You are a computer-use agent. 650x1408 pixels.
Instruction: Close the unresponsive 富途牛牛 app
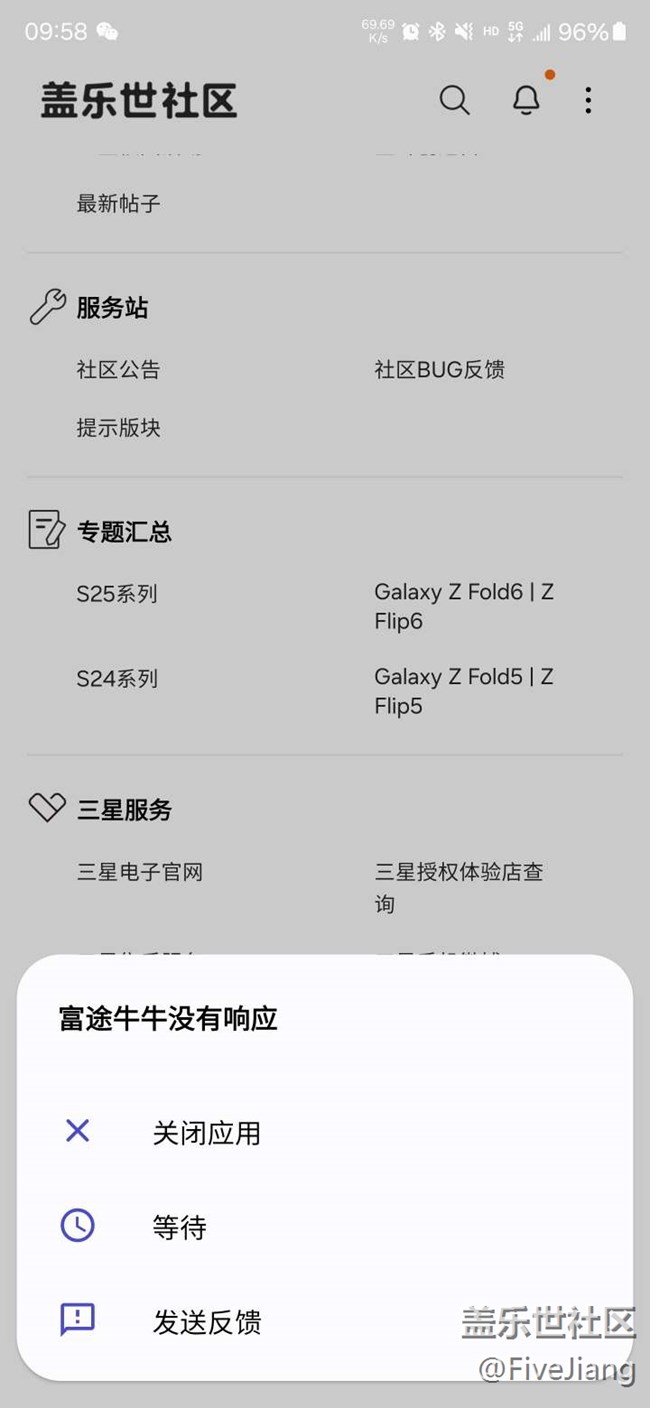pos(206,1133)
